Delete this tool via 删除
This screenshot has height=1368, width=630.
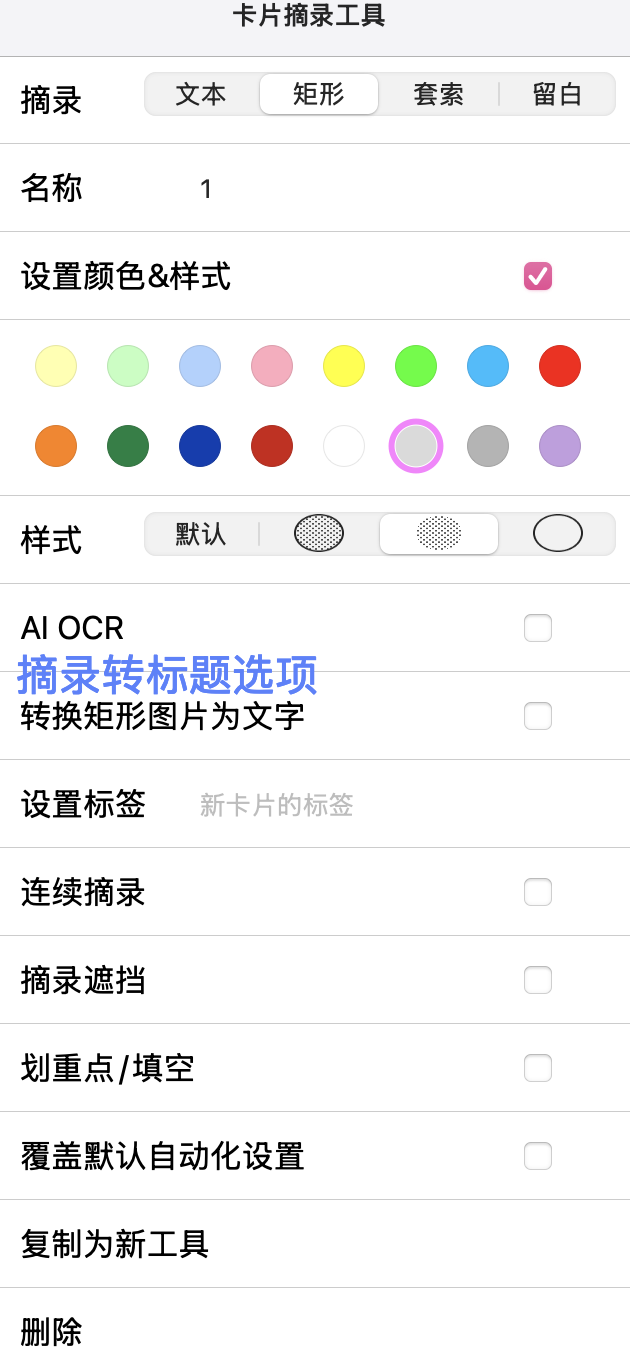tap(315, 1330)
